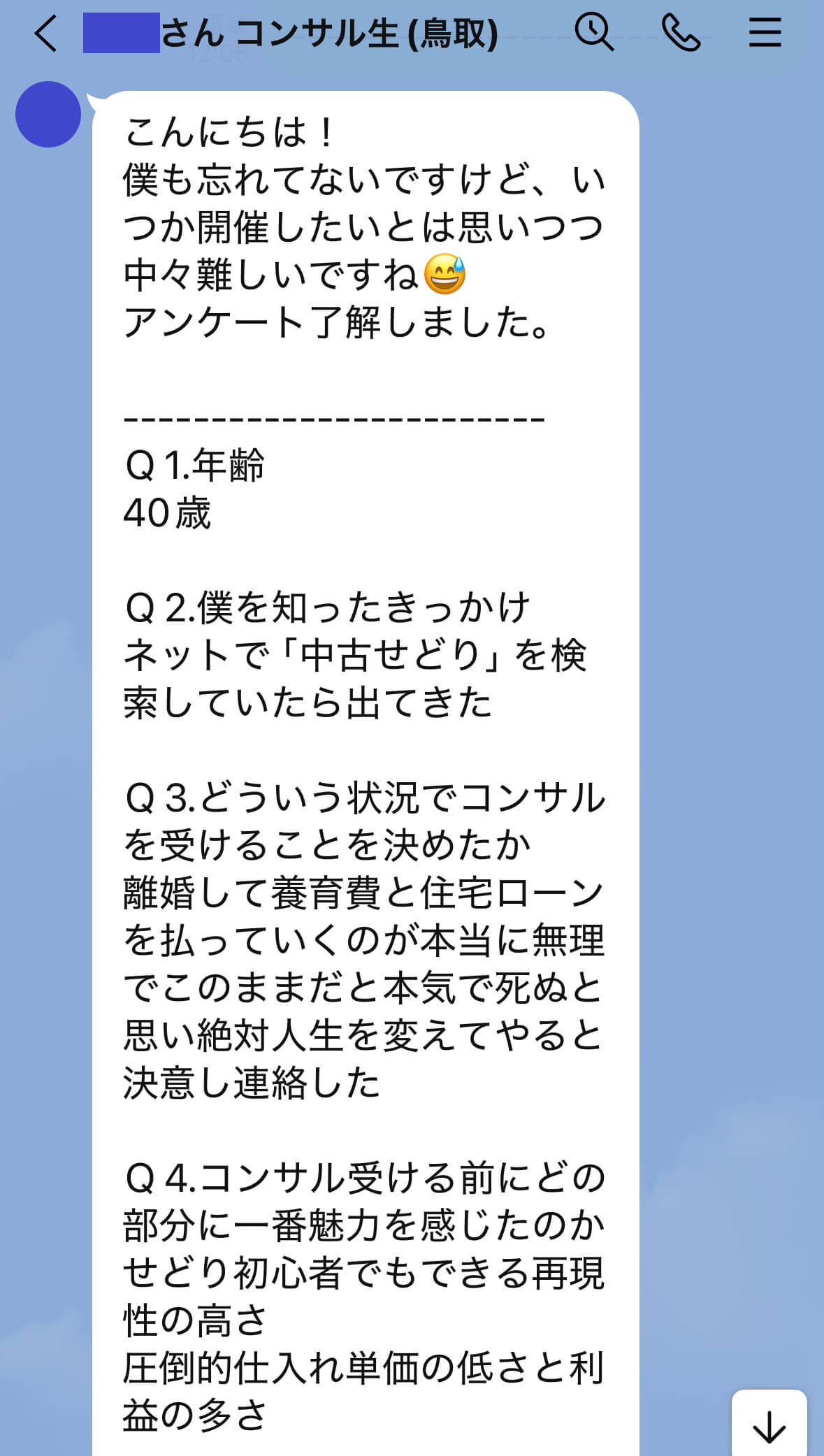Screen dimensions: 824x1456
Task: Go back to the chat list
Action: pyautogui.click(x=46, y=33)
